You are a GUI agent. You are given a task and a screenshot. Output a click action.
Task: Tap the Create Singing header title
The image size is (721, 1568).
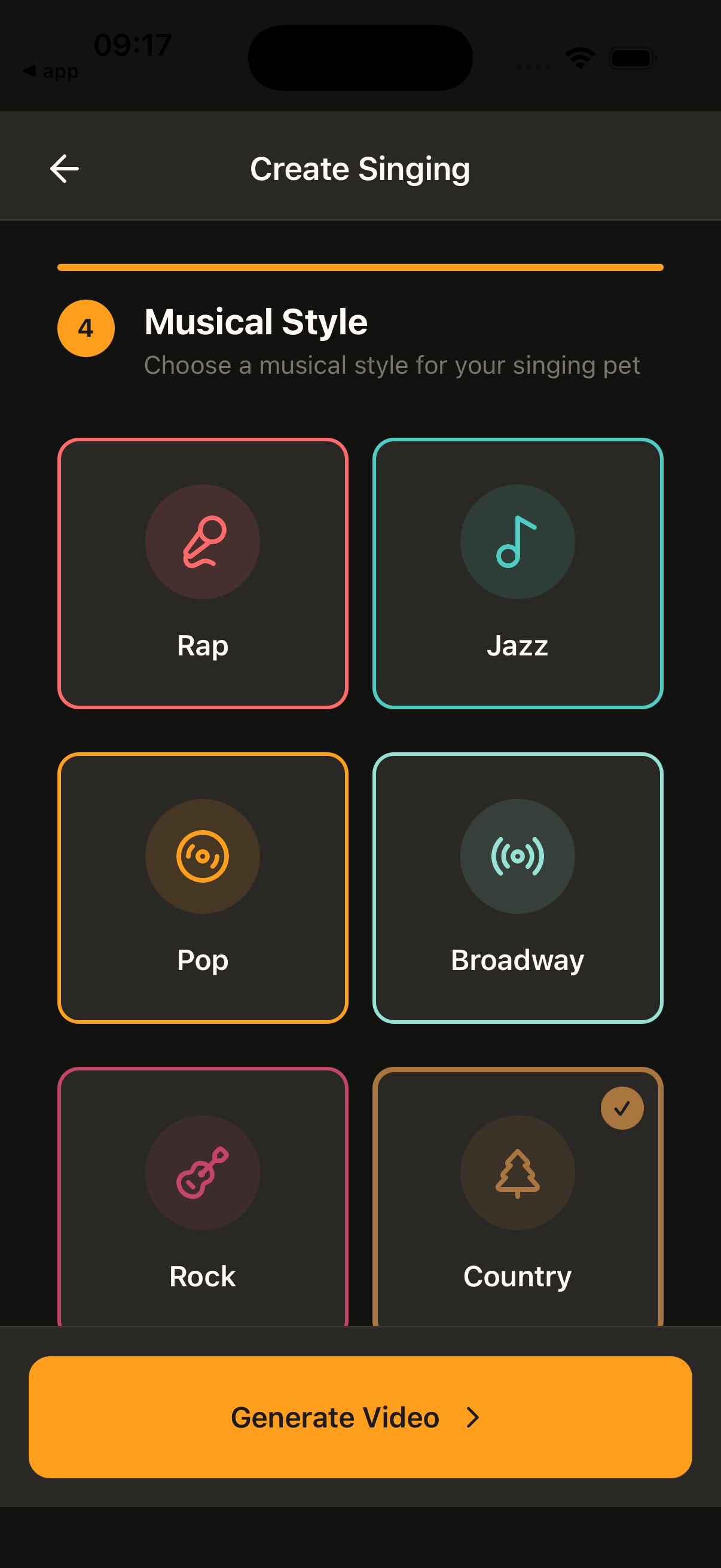pos(360,169)
